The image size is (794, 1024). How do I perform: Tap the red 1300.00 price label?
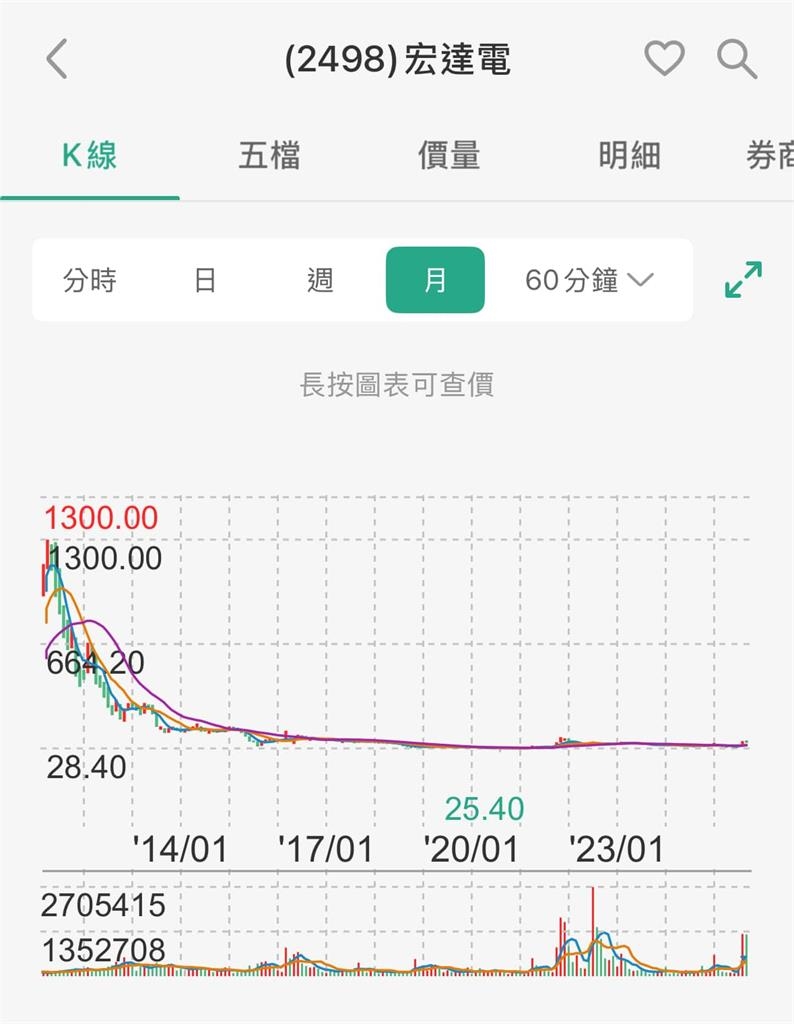click(x=99, y=519)
